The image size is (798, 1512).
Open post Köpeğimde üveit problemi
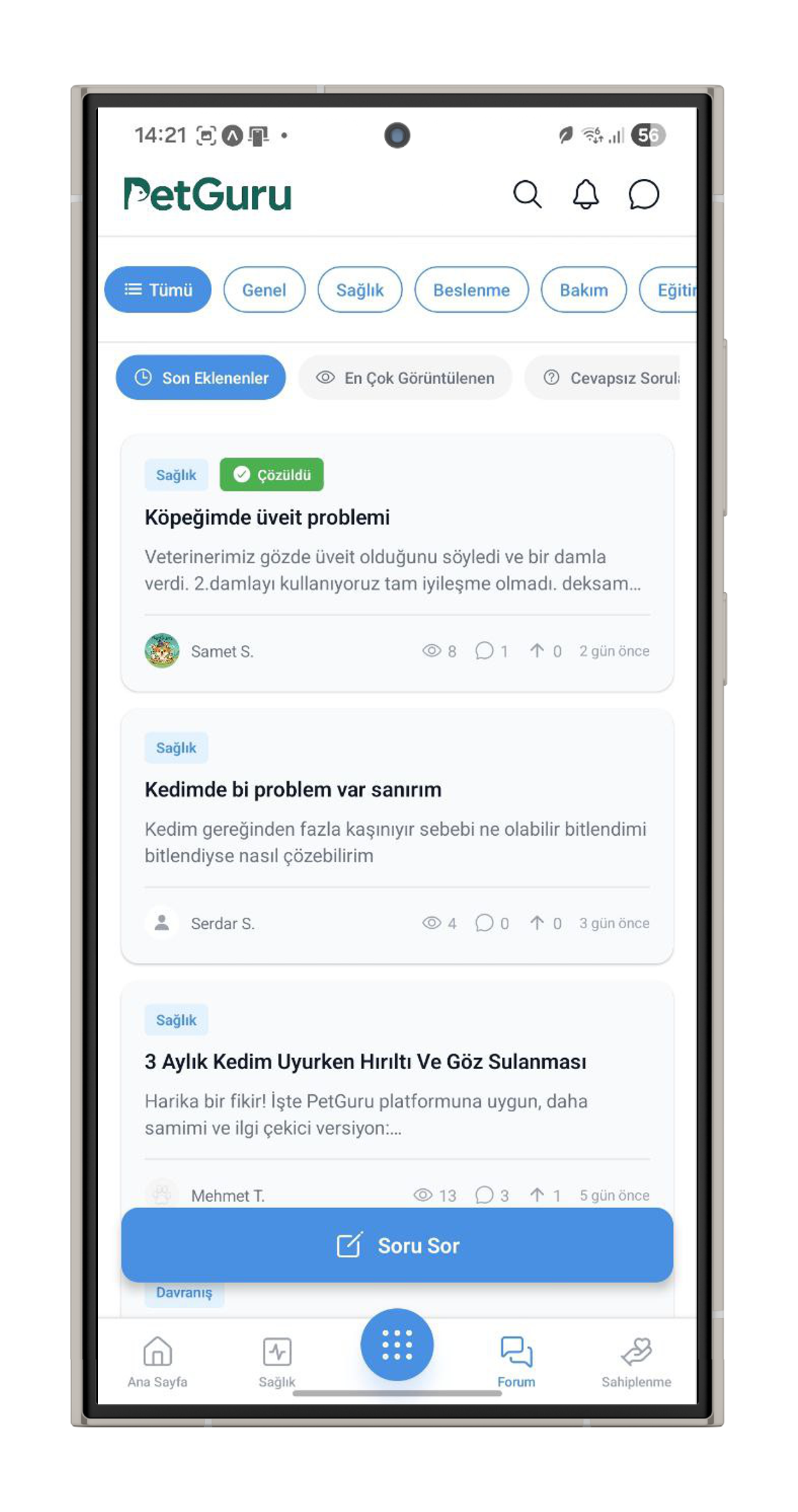click(x=267, y=517)
